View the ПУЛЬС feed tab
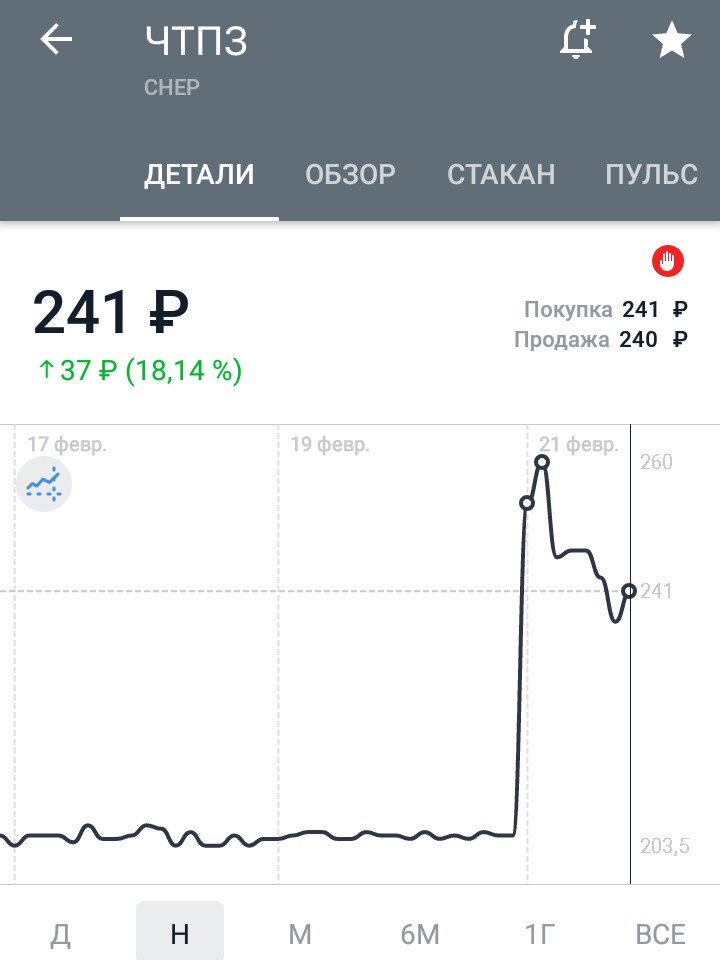This screenshot has height=960, width=720. [652, 174]
